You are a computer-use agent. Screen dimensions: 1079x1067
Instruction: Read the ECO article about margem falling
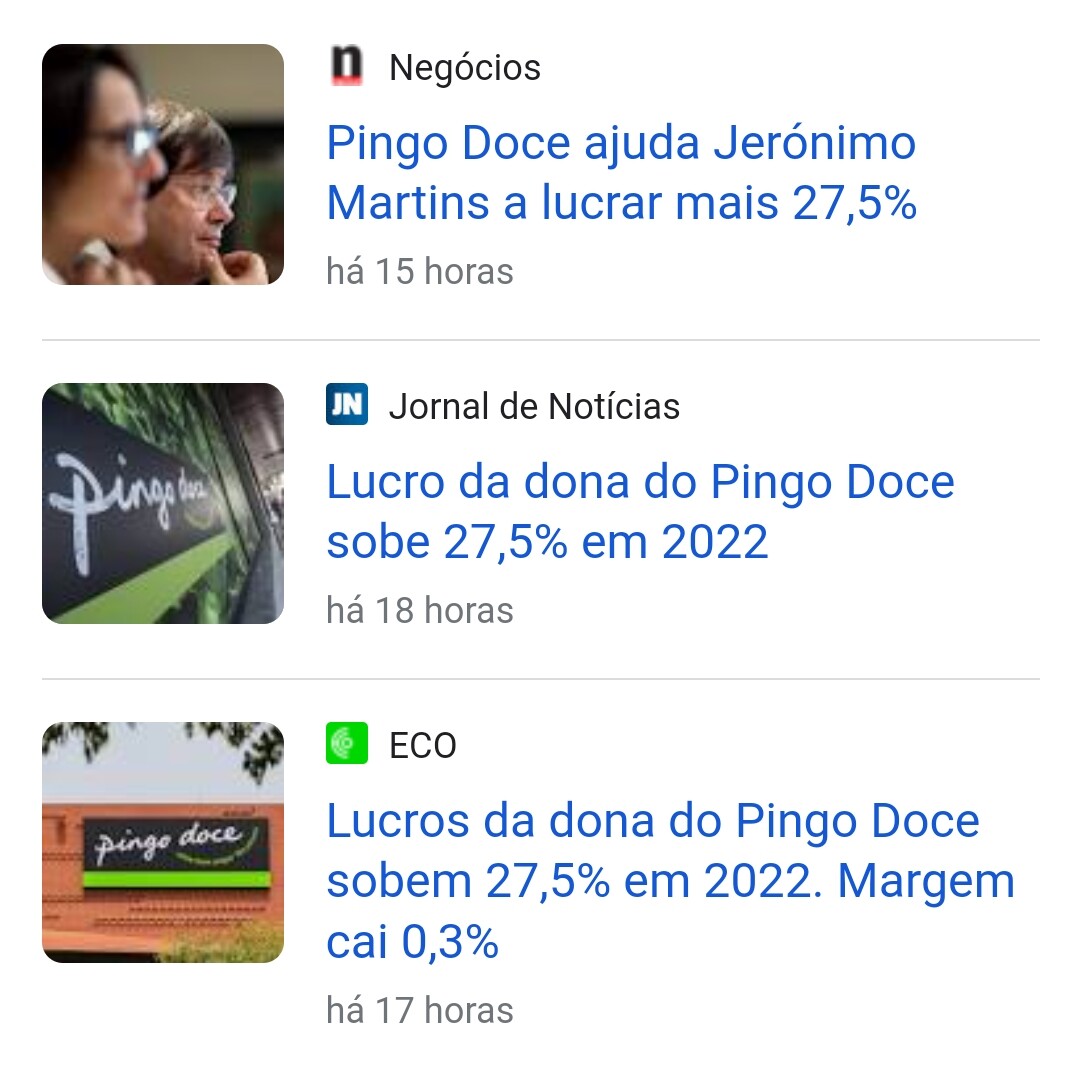pos(670,881)
